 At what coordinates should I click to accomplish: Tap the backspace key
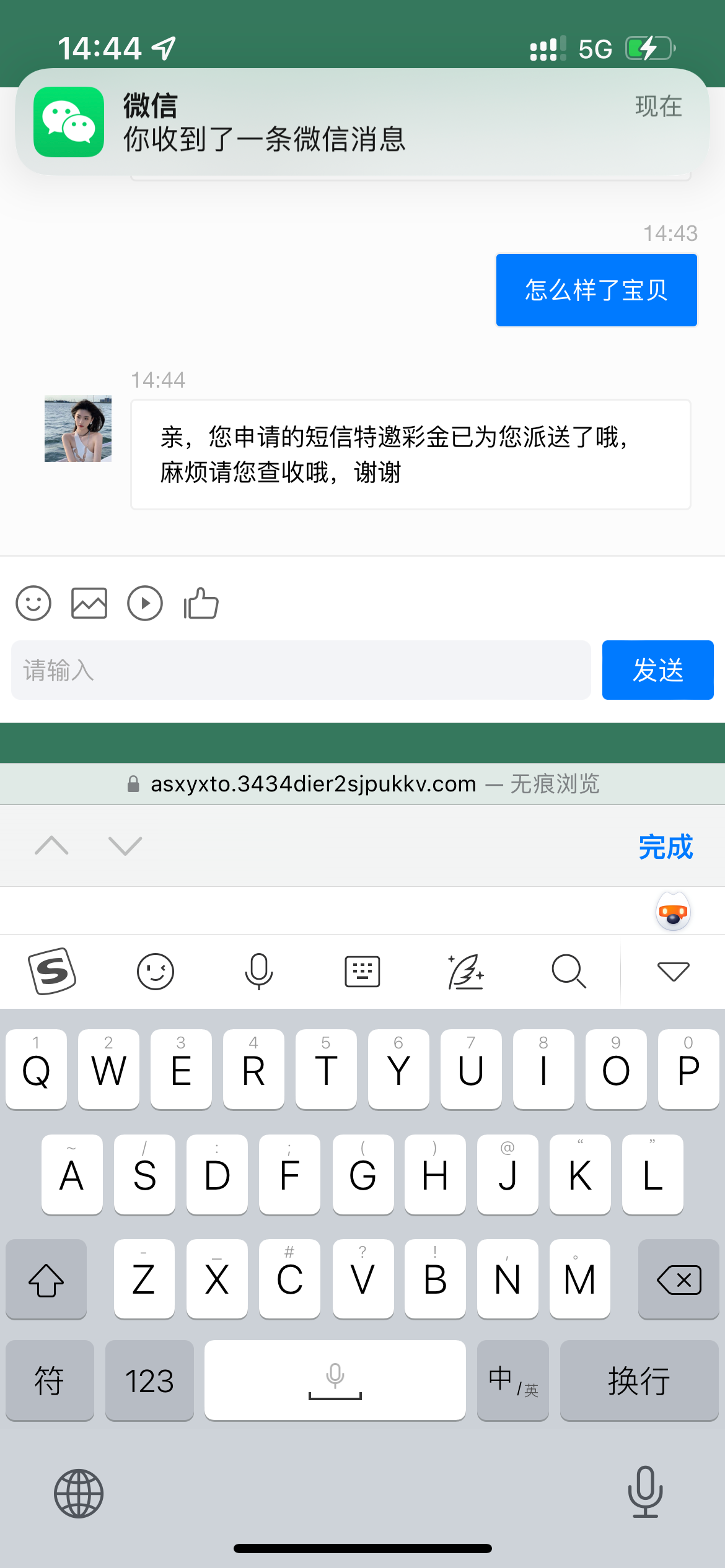point(679,1279)
